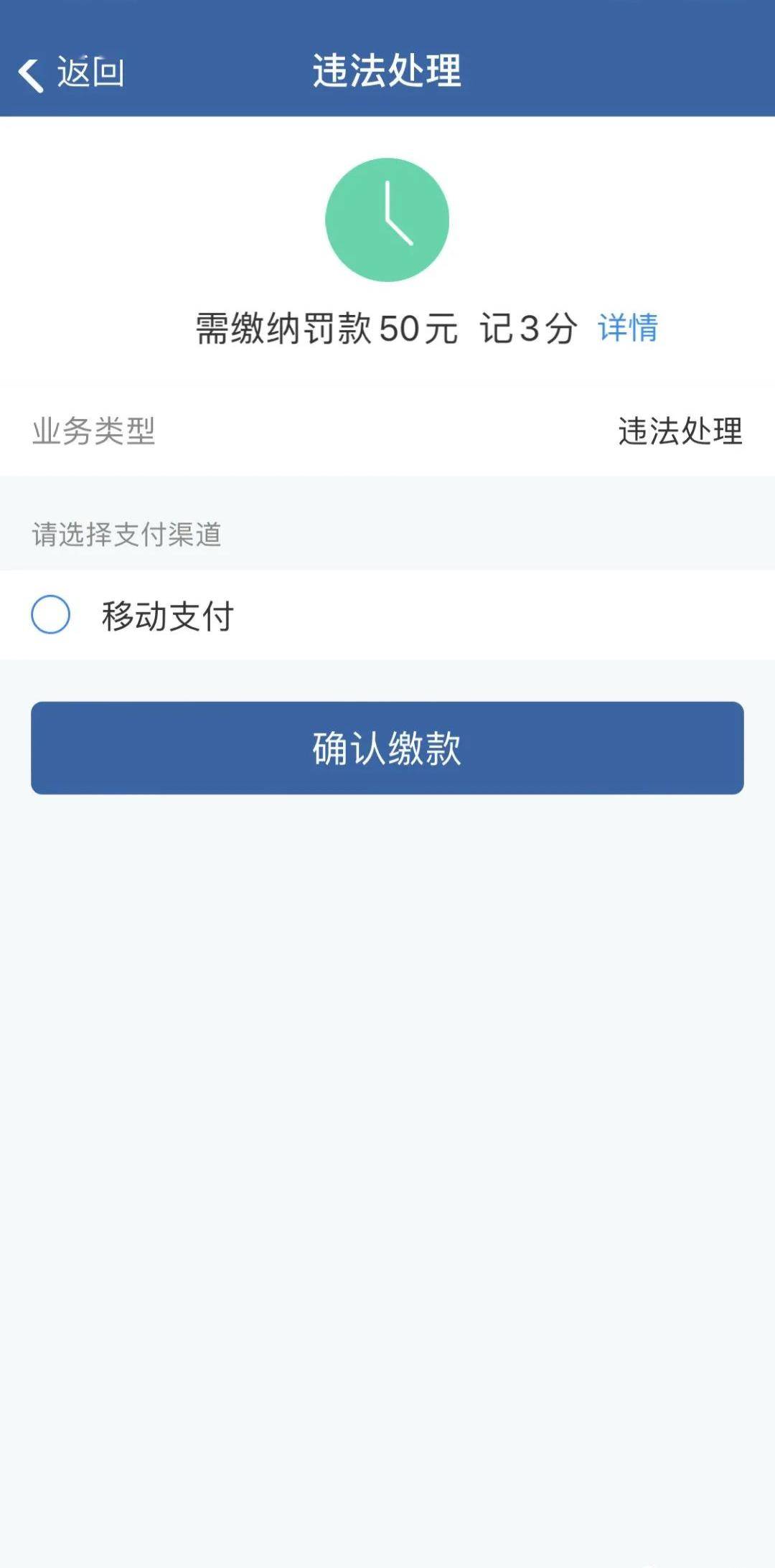
Task: Open the 业务类型 row showing 违法处理
Action: 387,429
